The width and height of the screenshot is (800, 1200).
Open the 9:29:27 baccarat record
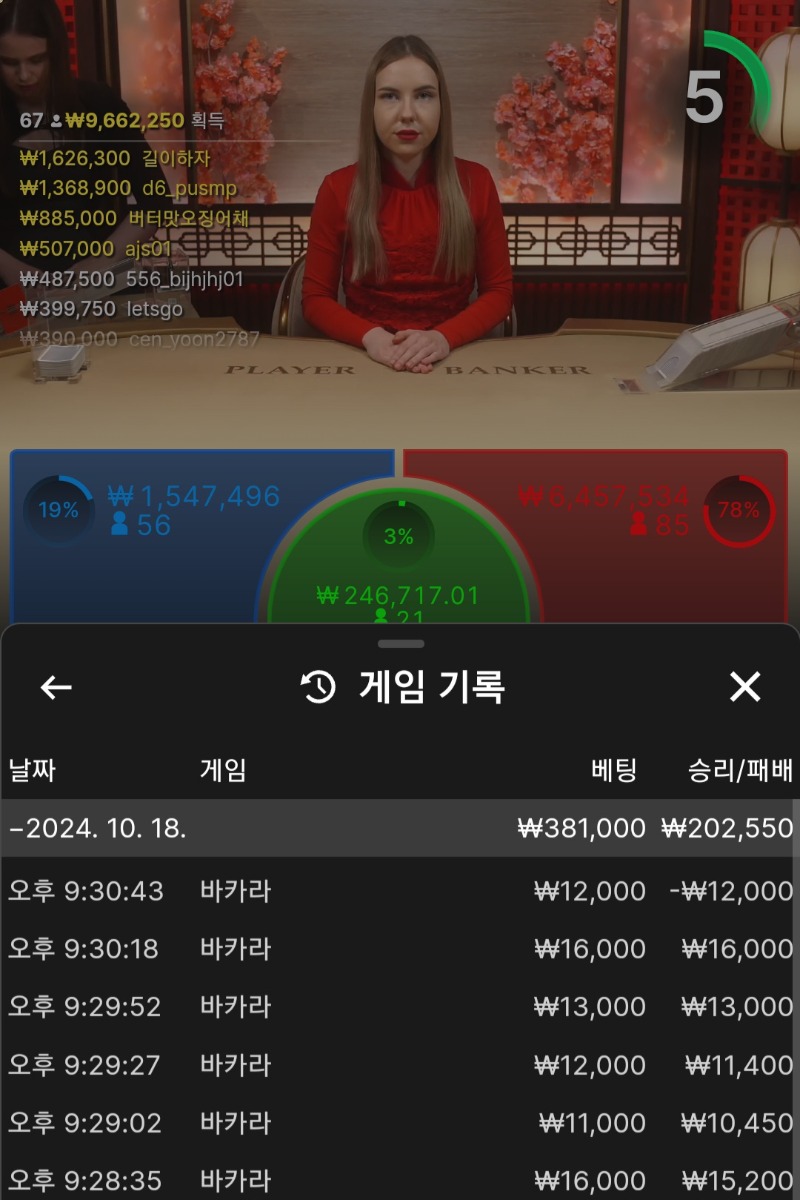point(400,1065)
